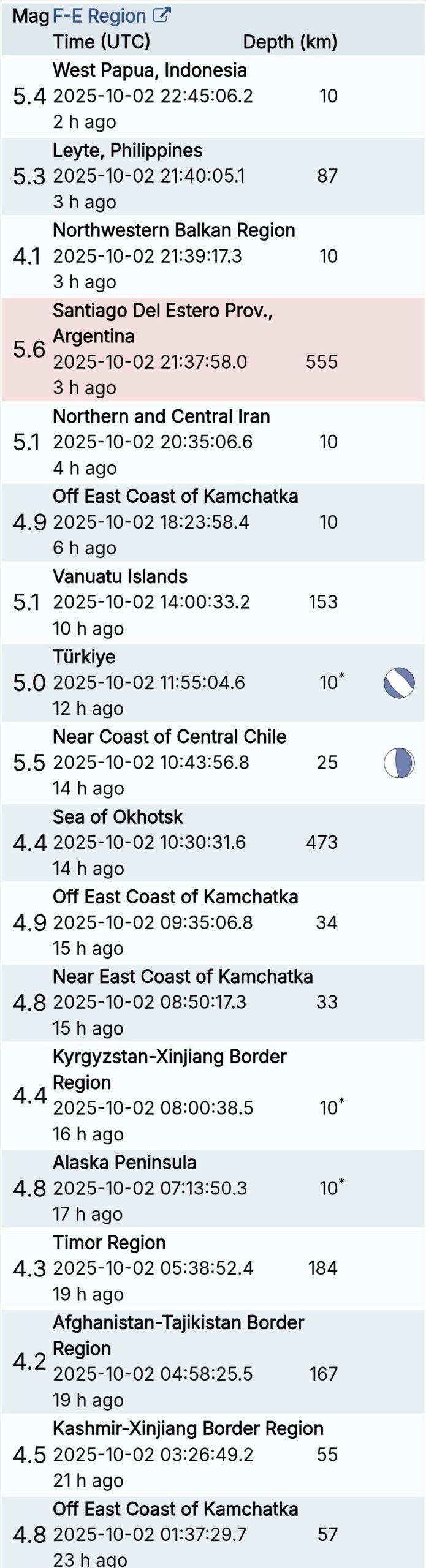View Near Coast of Central Chile beachball

(x=399, y=763)
